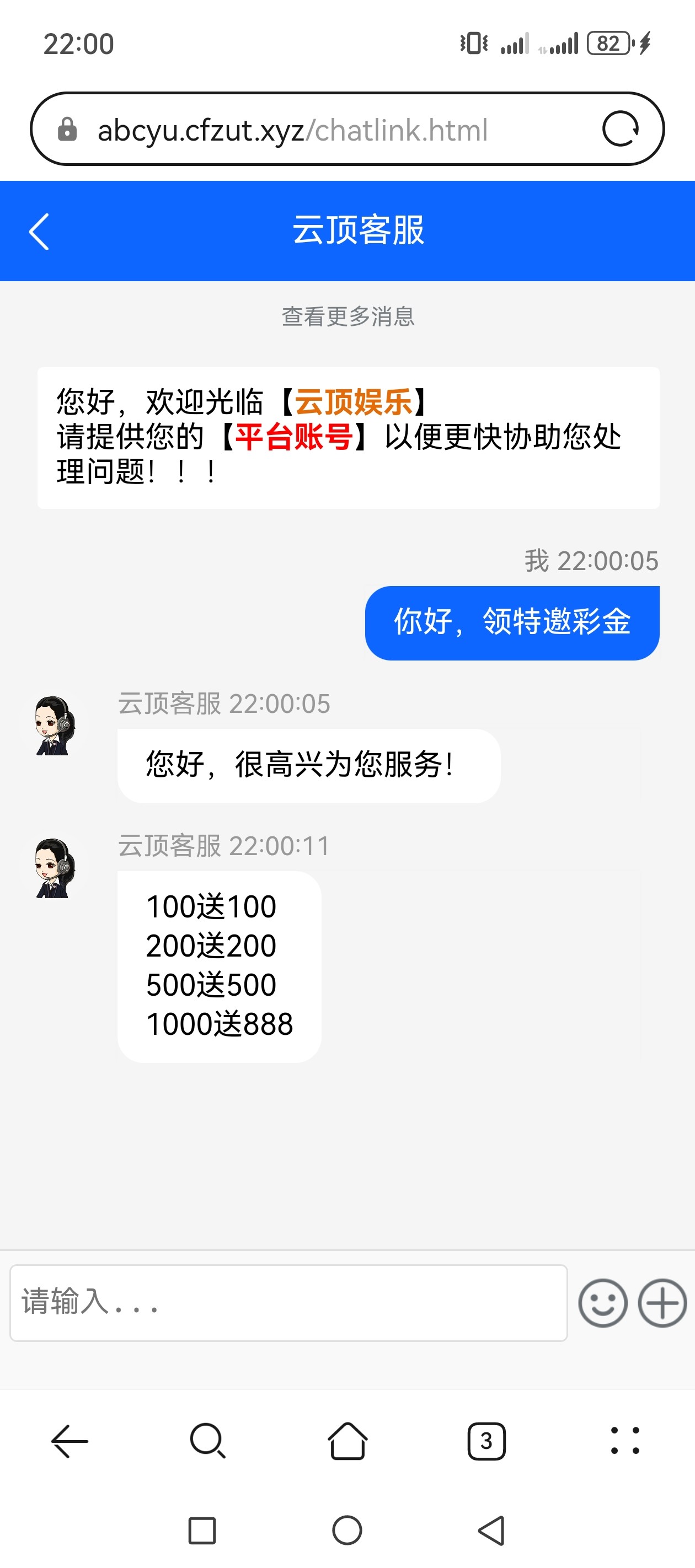Open browser search
The height and width of the screenshot is (1568, 695).
208,1441
